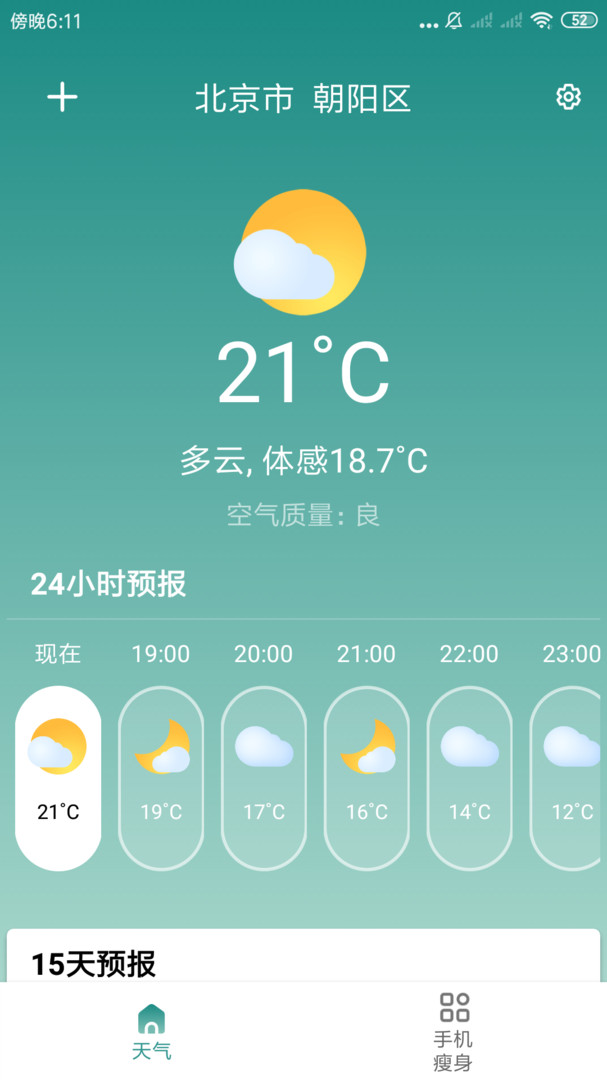
Task: Open the settings gear
Action: point(568,97)
